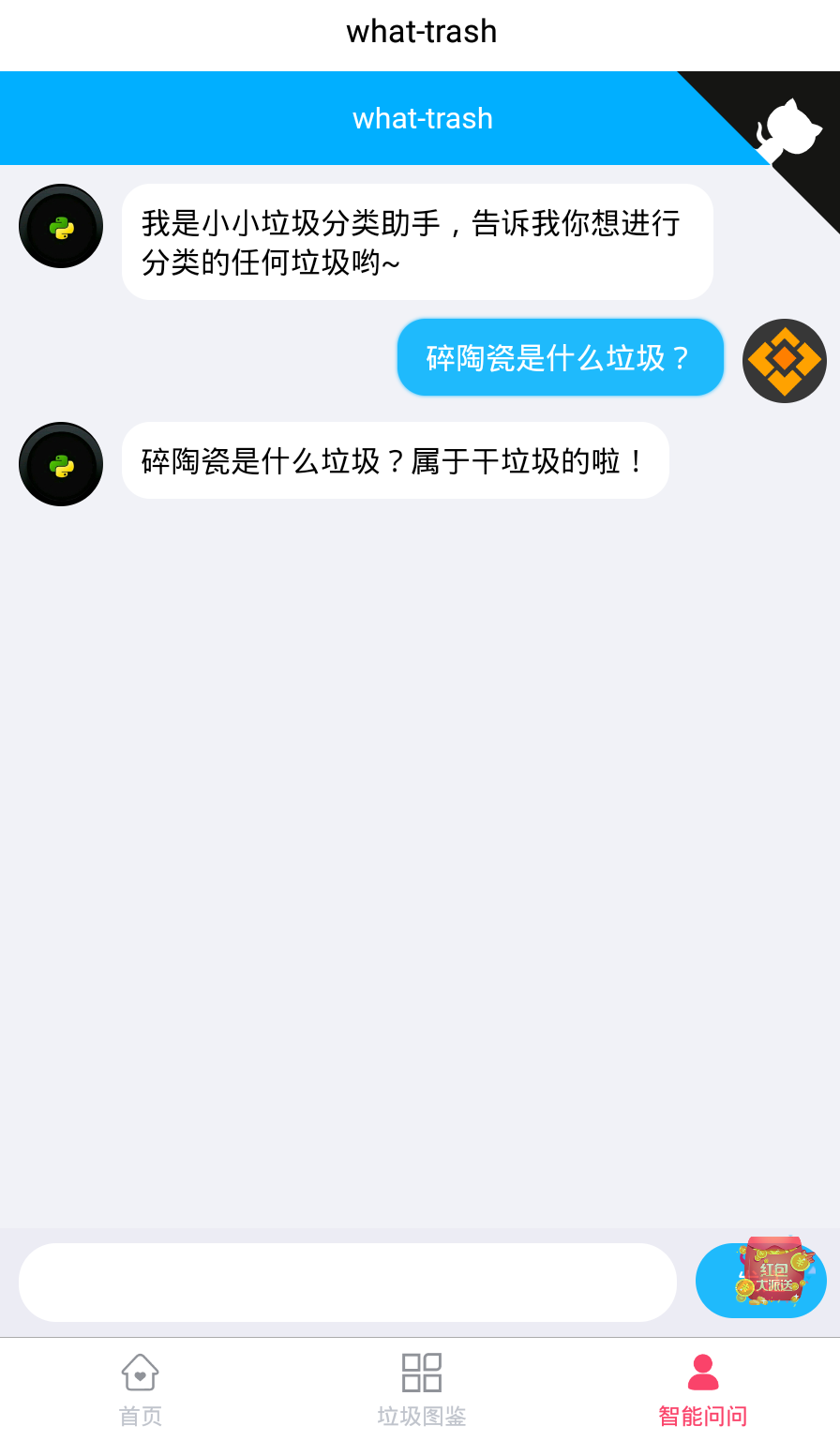Click the orange diamond user avatar
The height and width of the screenshot is (1441, 840).
784,360
